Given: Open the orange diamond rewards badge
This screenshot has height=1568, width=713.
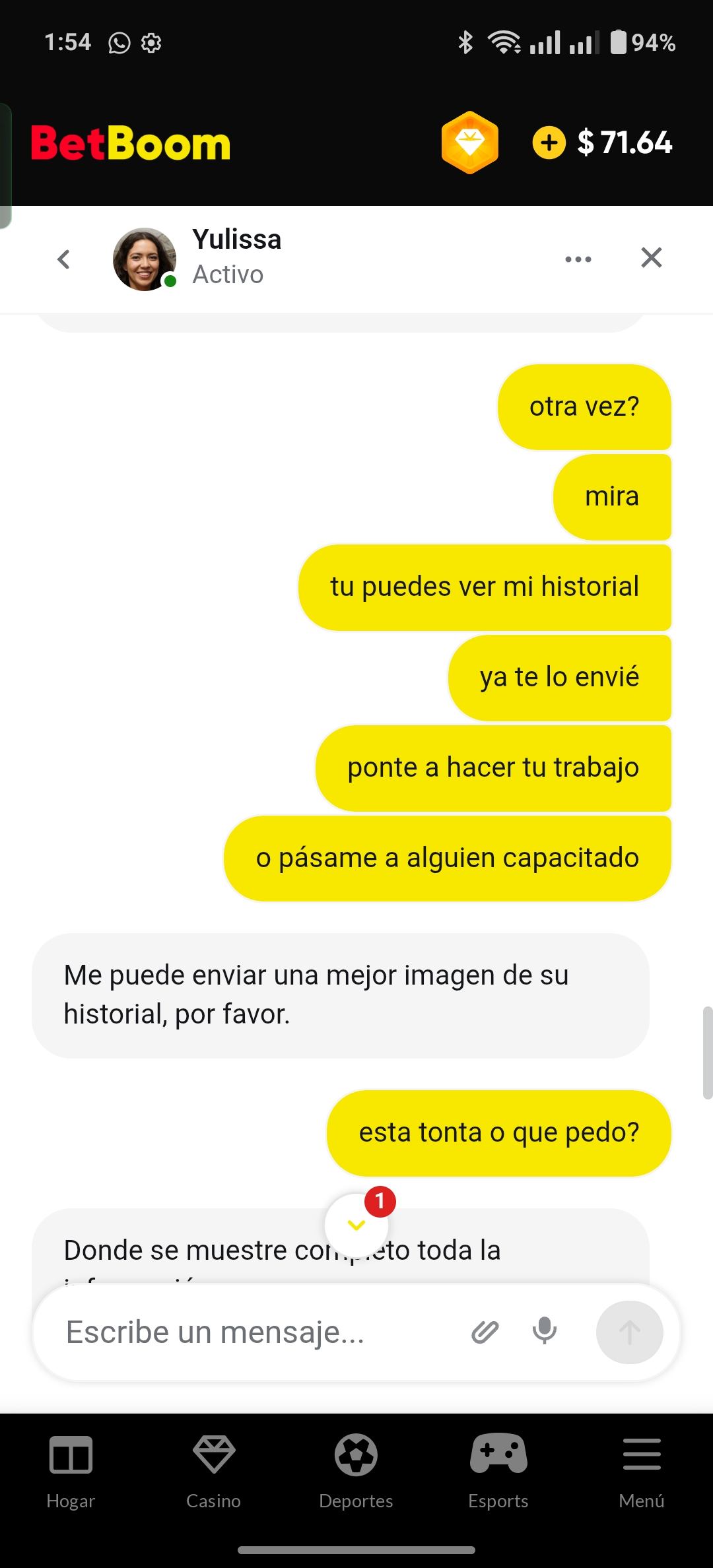Looking at the screenshot, I should [x=469, y=143].
